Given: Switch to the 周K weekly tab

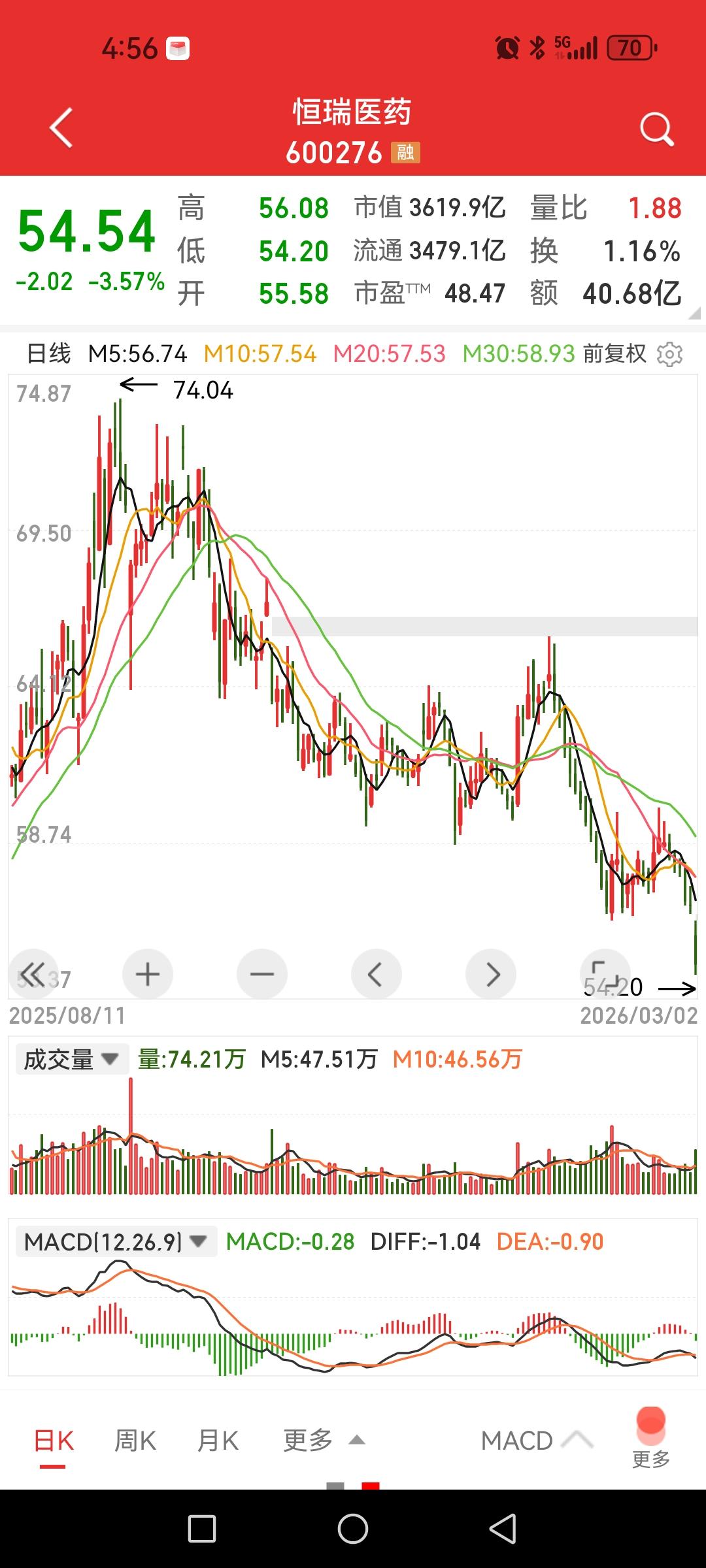Looking at the screenshot, I should (134, 1440).
